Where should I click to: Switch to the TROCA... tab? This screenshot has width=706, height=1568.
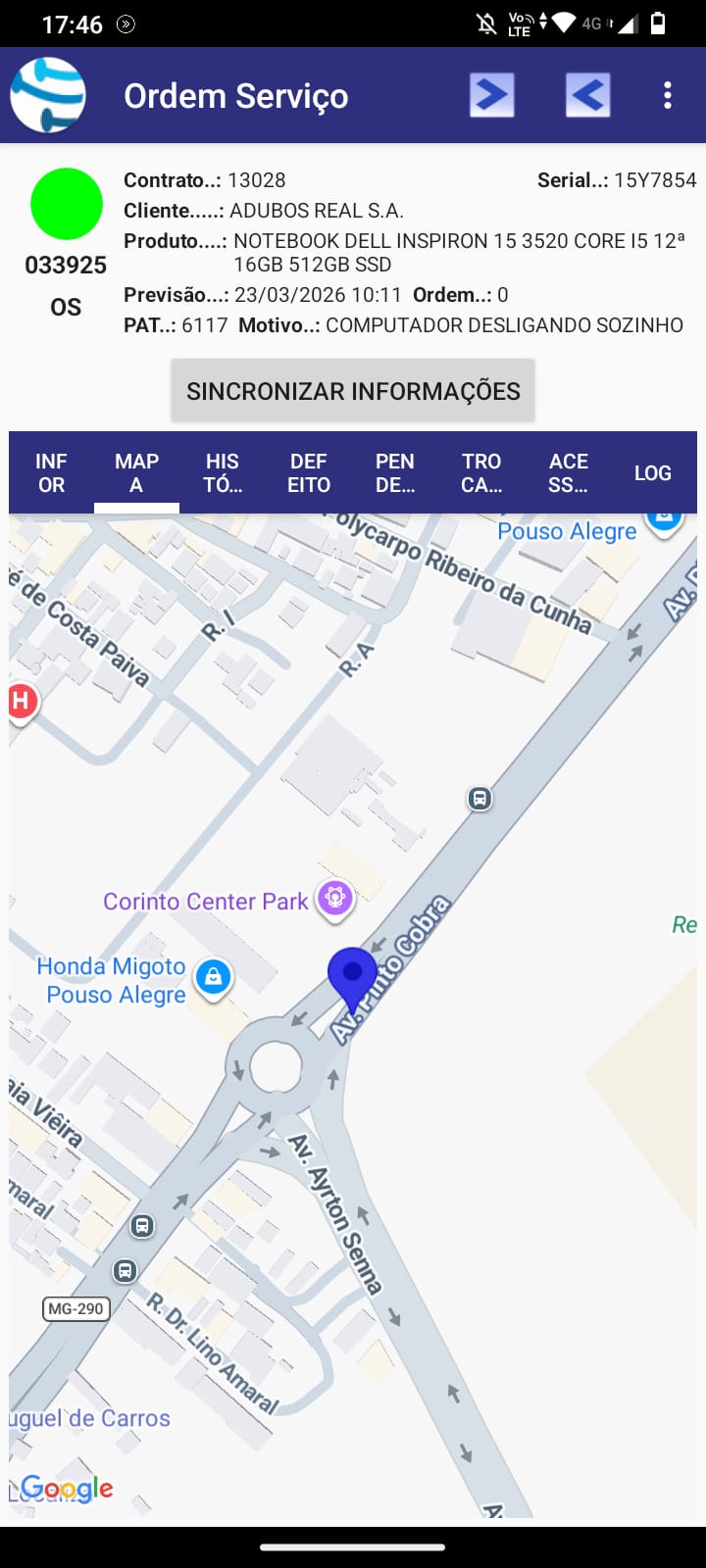[x=481, y=472]
